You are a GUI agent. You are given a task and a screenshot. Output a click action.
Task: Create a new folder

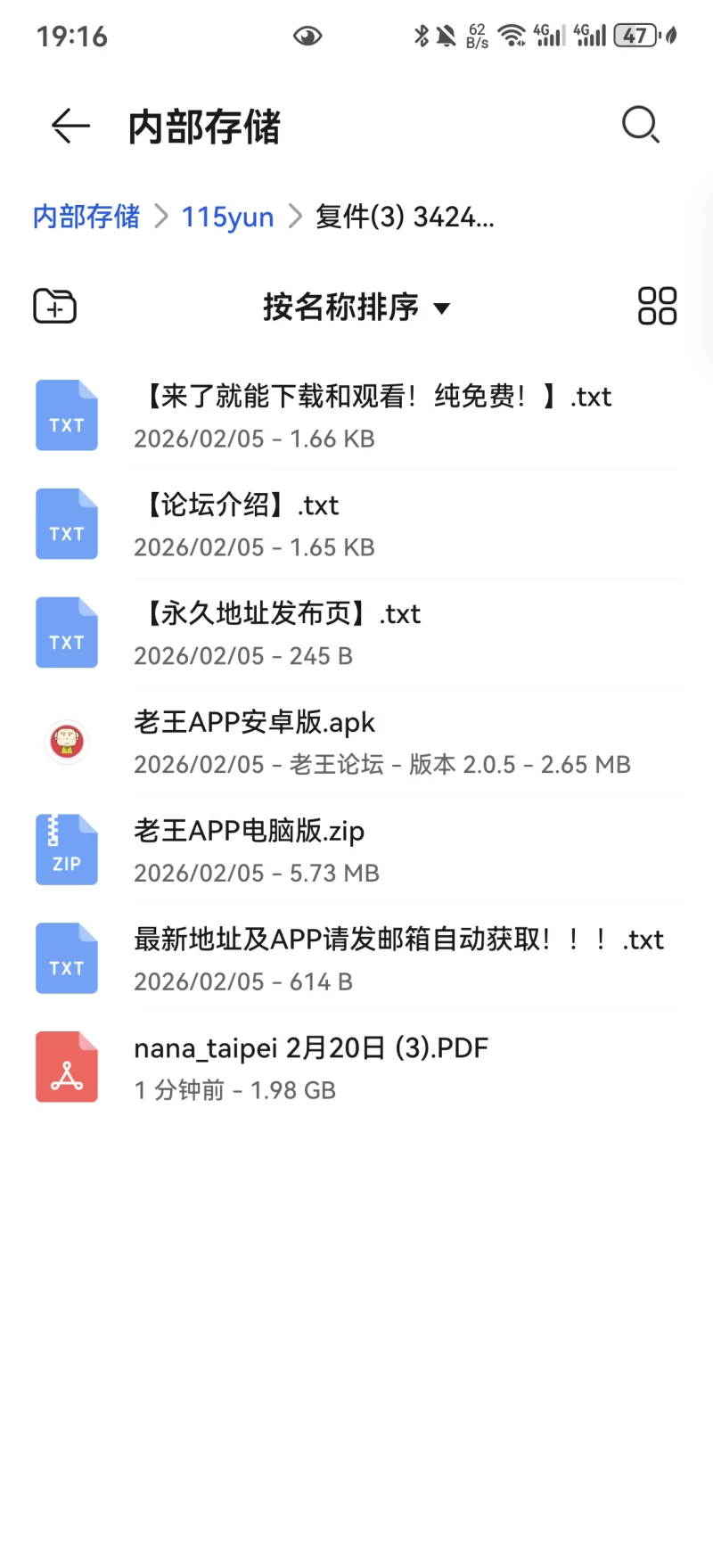click(54, 307)
